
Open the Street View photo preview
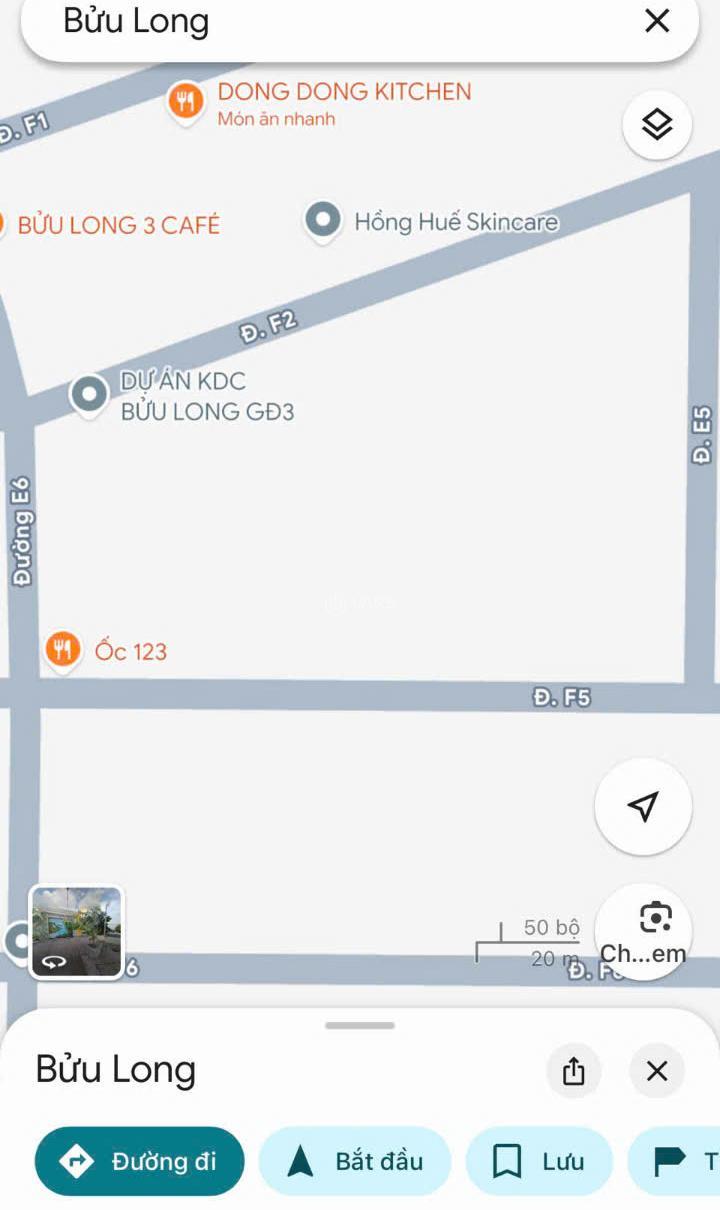click(x=77, y=931)
